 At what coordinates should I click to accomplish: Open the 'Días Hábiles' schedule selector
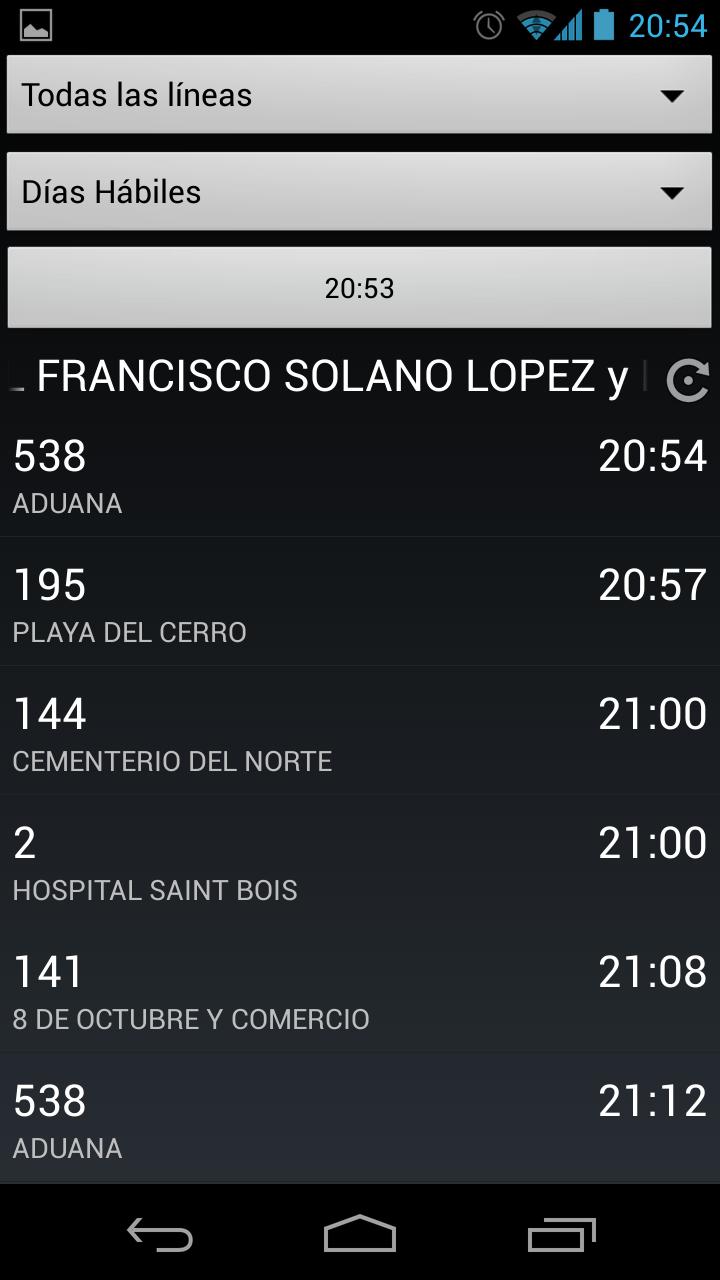point(360,191)
